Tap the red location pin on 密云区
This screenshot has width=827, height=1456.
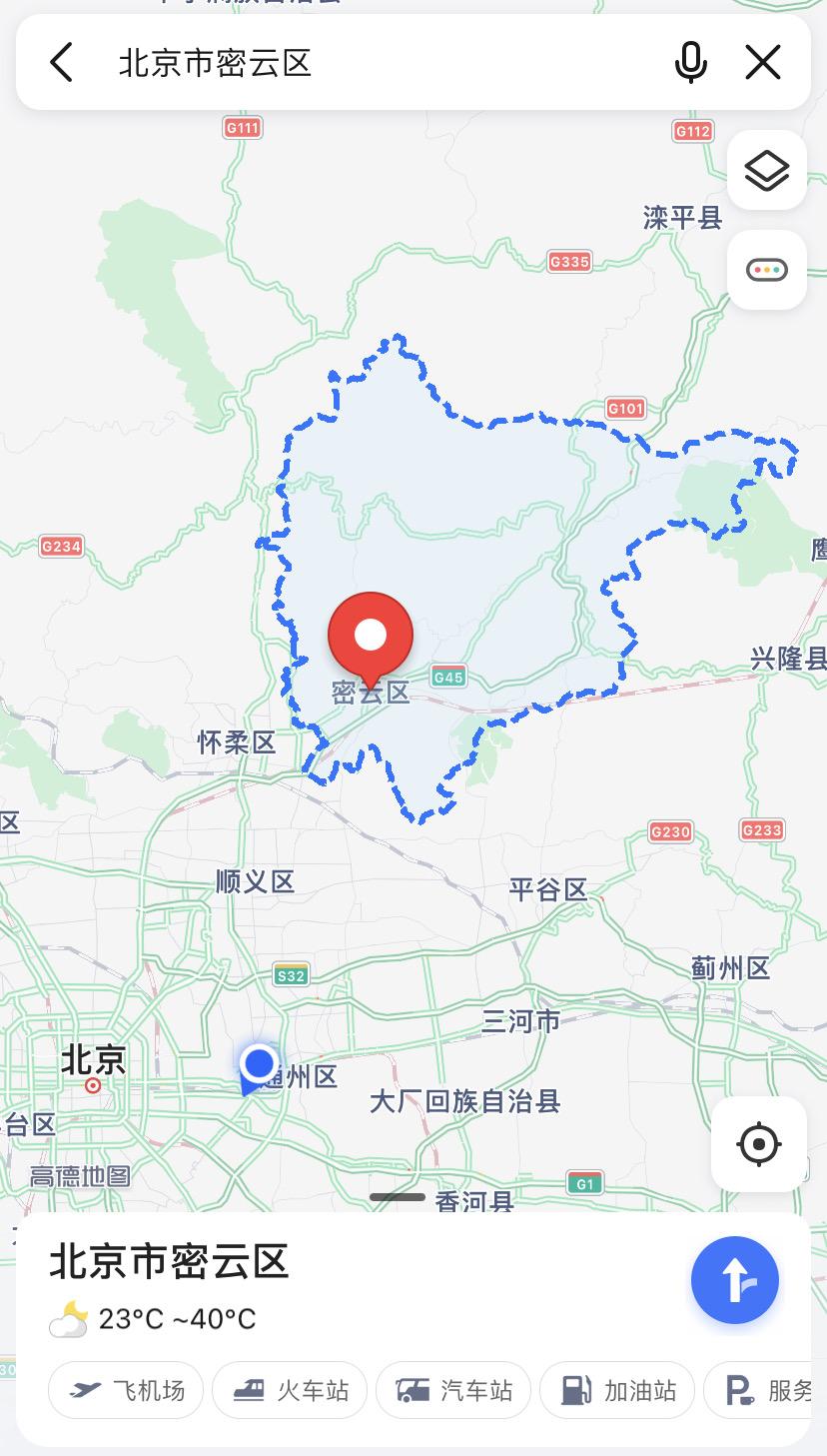371,634
